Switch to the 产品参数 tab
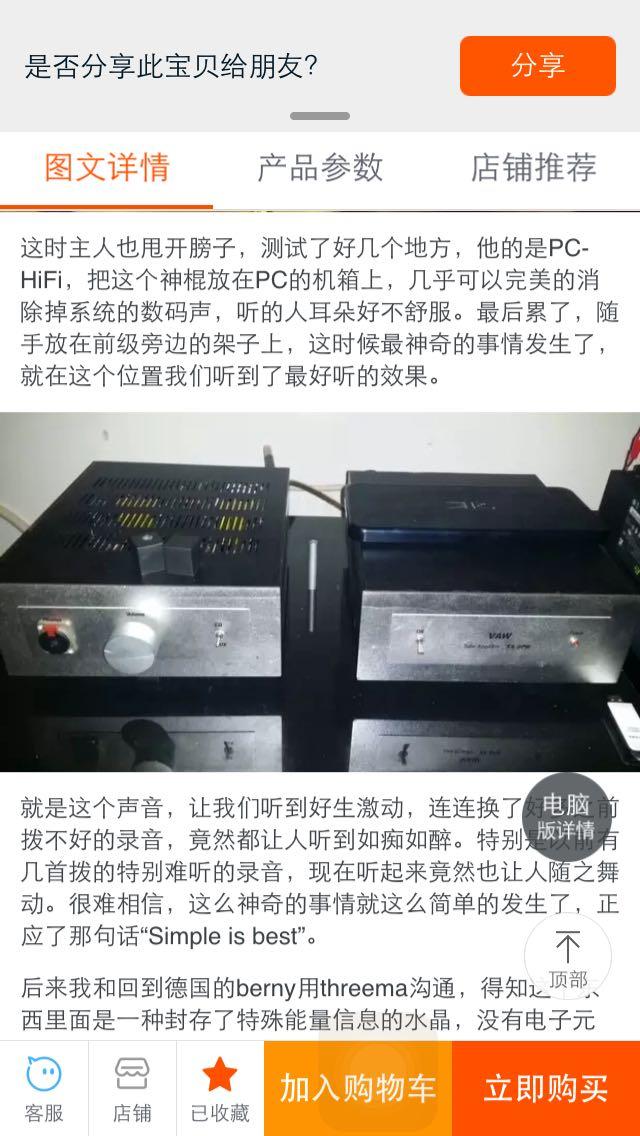 320,168
